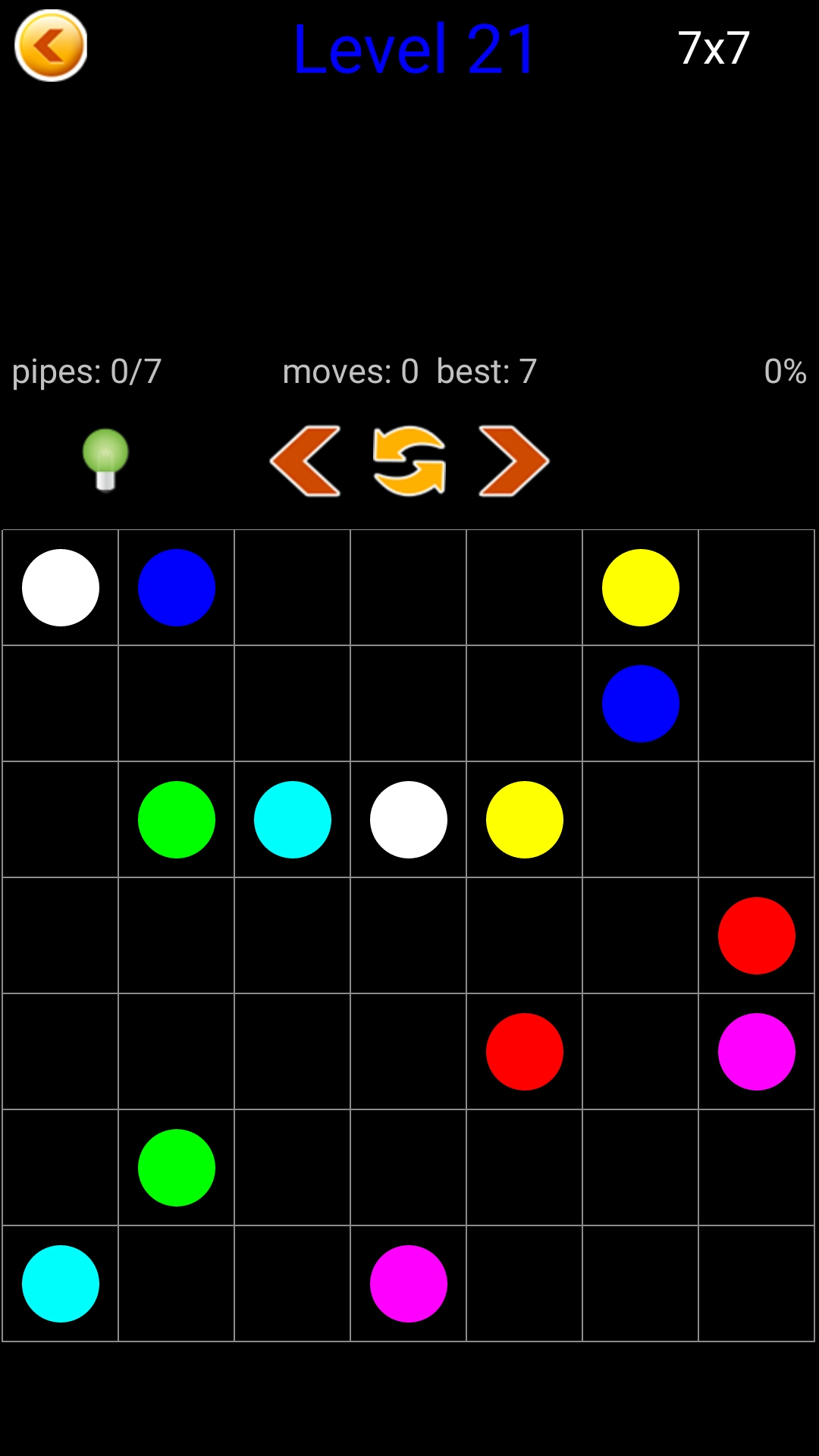Get a hint with the lightbulb
The width and height of the screenshot is (819, 1456).
tap(105, 460)
